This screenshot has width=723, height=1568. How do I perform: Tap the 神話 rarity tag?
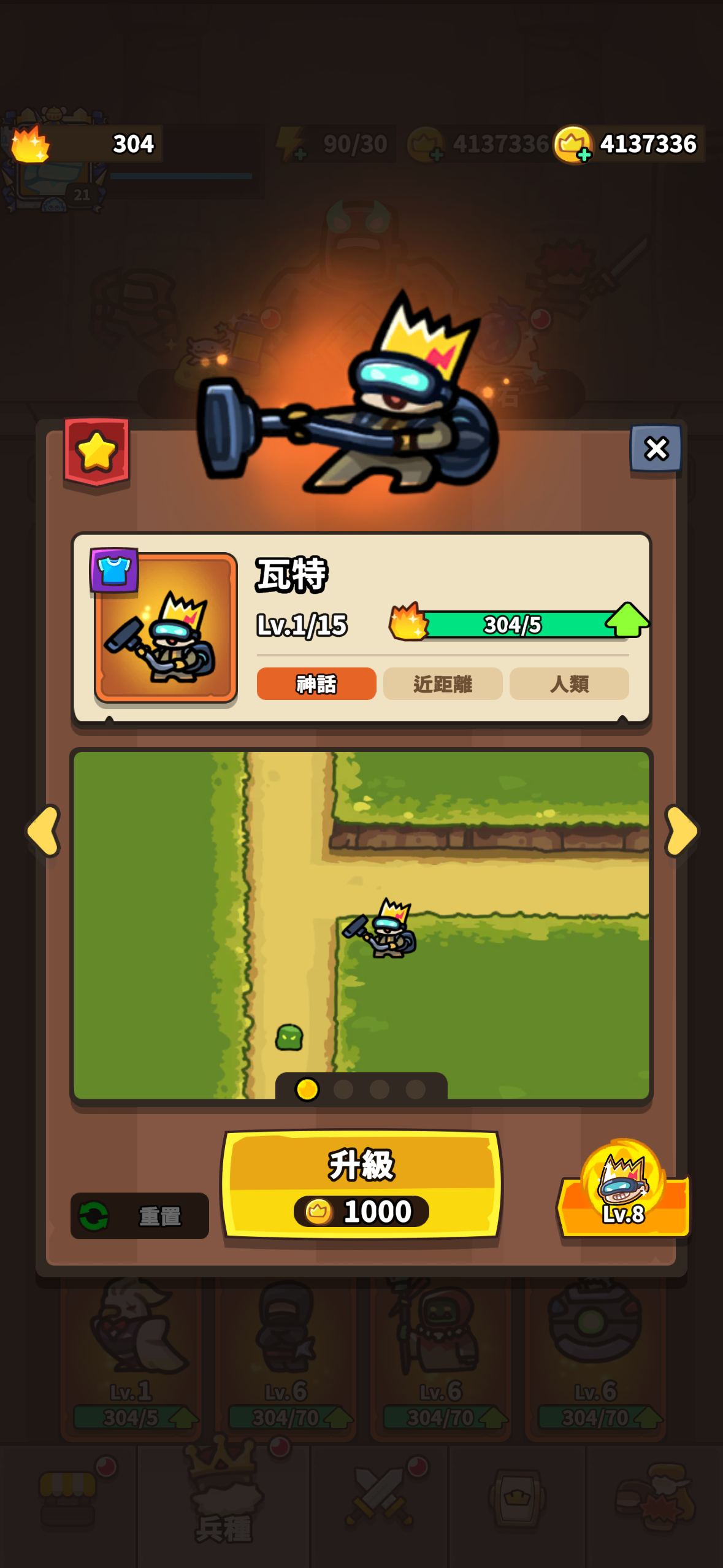[316, 683]
